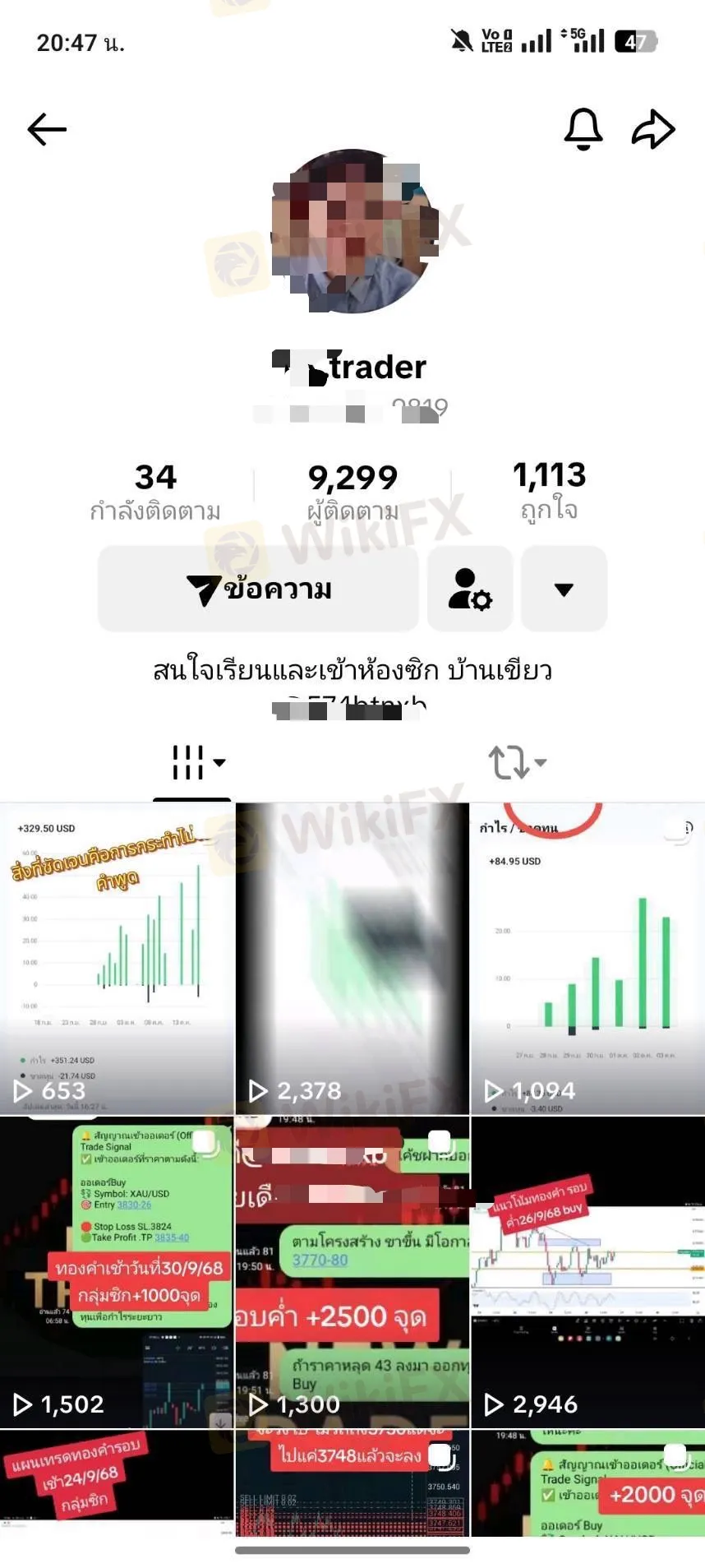Image resolution: width=705 pixels, height=1568 pixels.
Task: View the 9,299 ผู้ติดตาม followers list
Action: 352,492
